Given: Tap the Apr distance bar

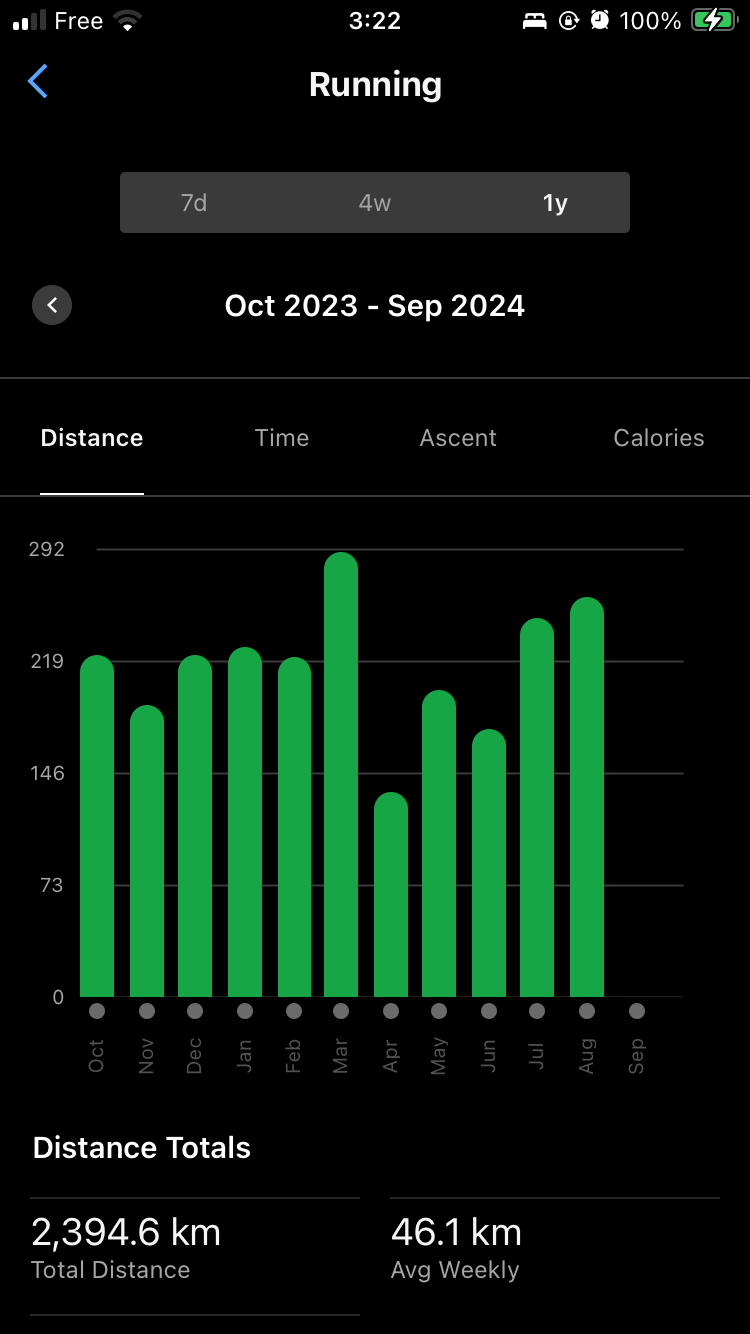Looking at the screenshot, I should [x=391, y=895].
